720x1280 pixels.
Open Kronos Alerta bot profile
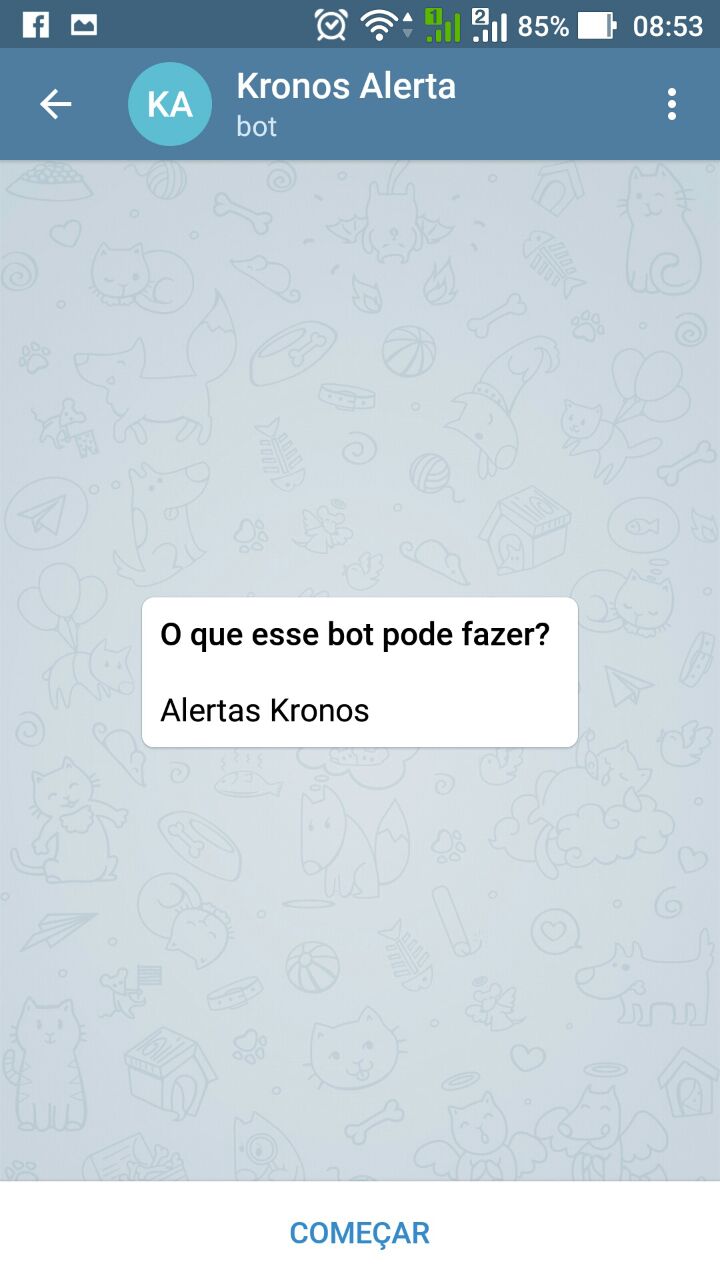(345, 104)
